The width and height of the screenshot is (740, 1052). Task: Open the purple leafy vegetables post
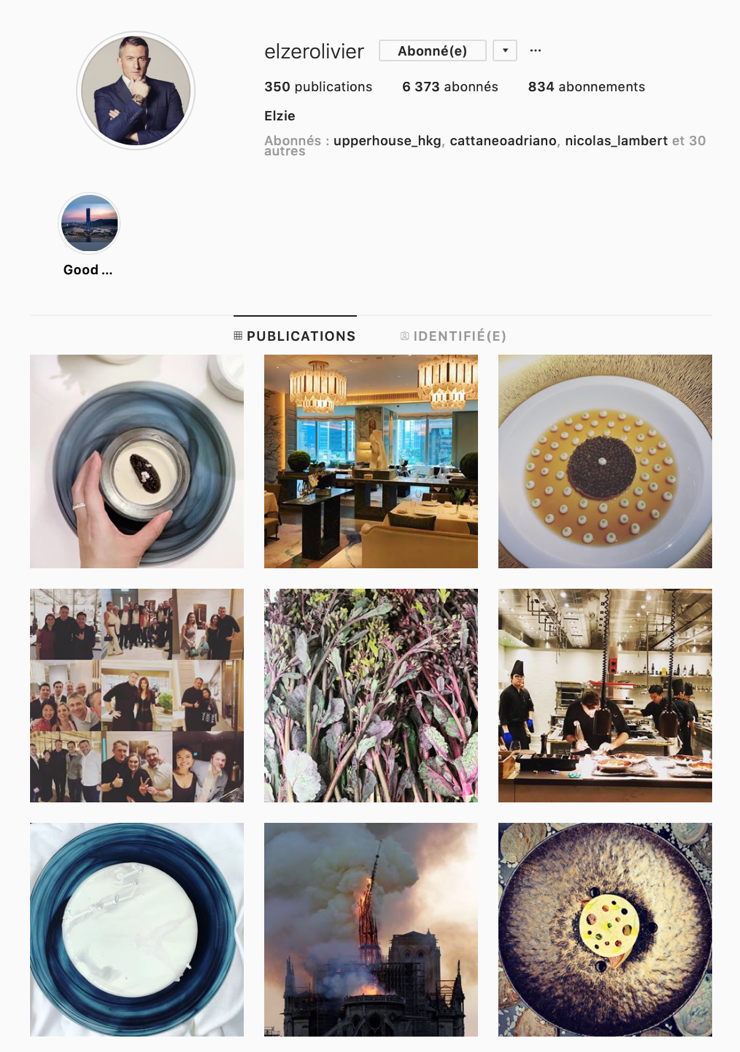click(x=371, y=695)
